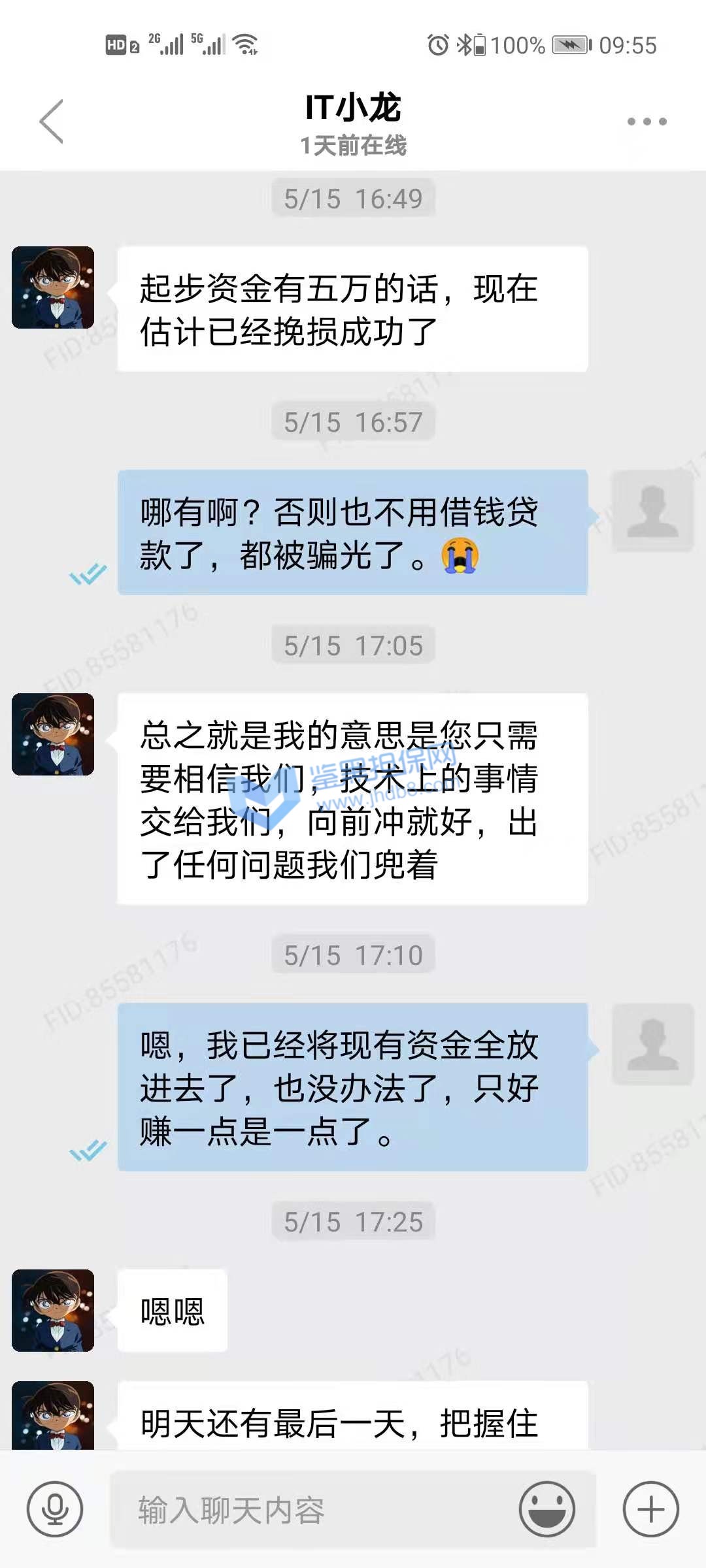706x1568 pixels.
Task: Focus the chat message input field
Action: [x=314, y=1510]
